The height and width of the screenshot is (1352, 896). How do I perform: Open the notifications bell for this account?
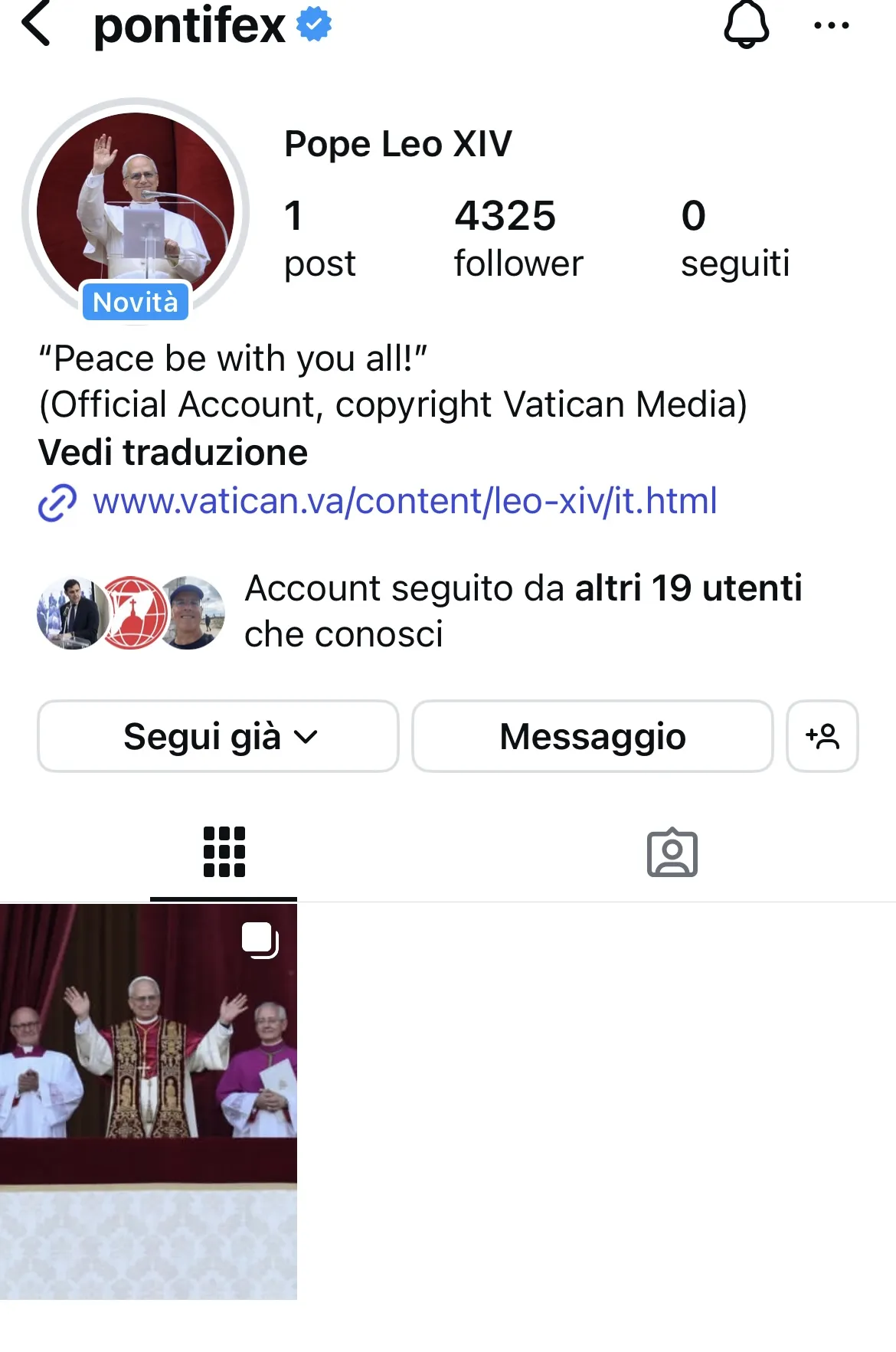[x=746, y=25]
